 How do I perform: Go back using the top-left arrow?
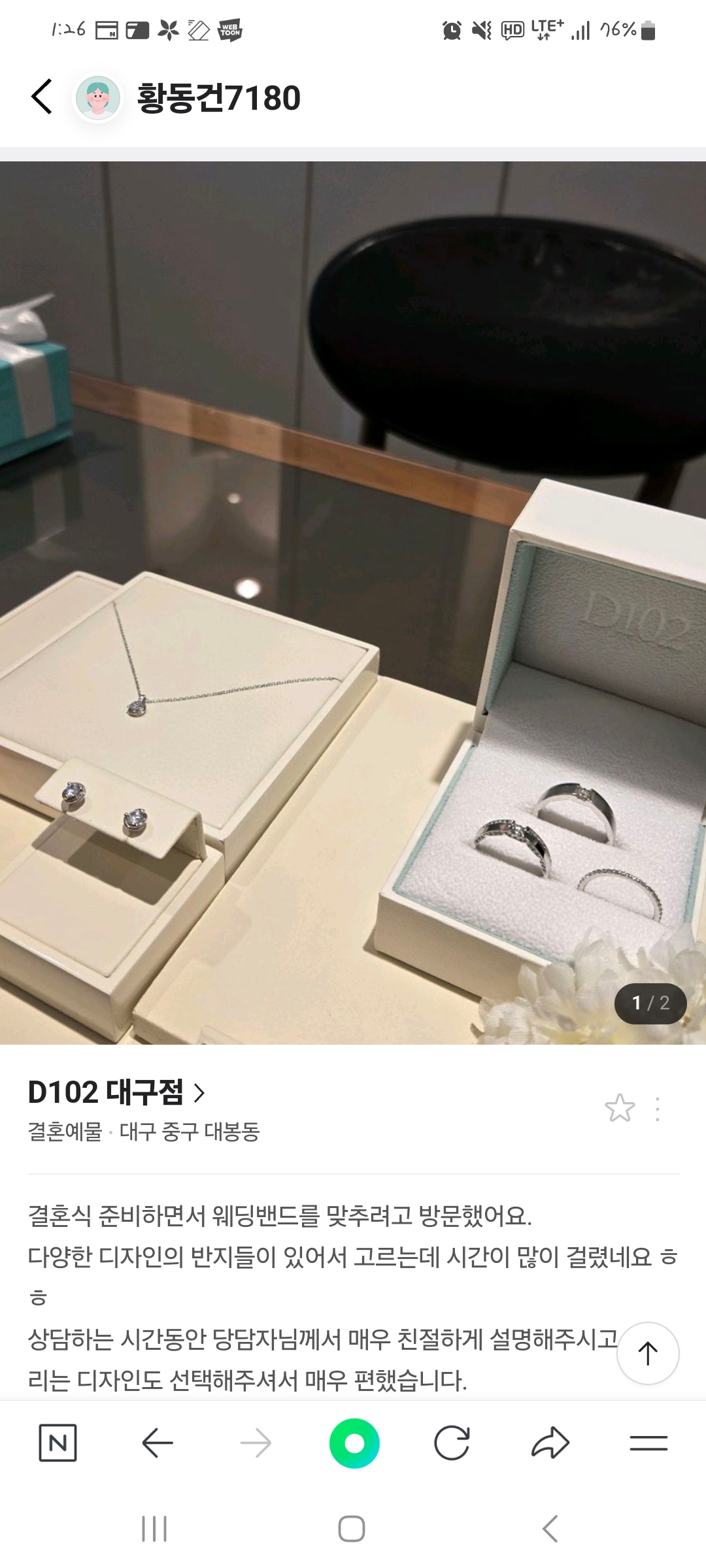(42, 97)
